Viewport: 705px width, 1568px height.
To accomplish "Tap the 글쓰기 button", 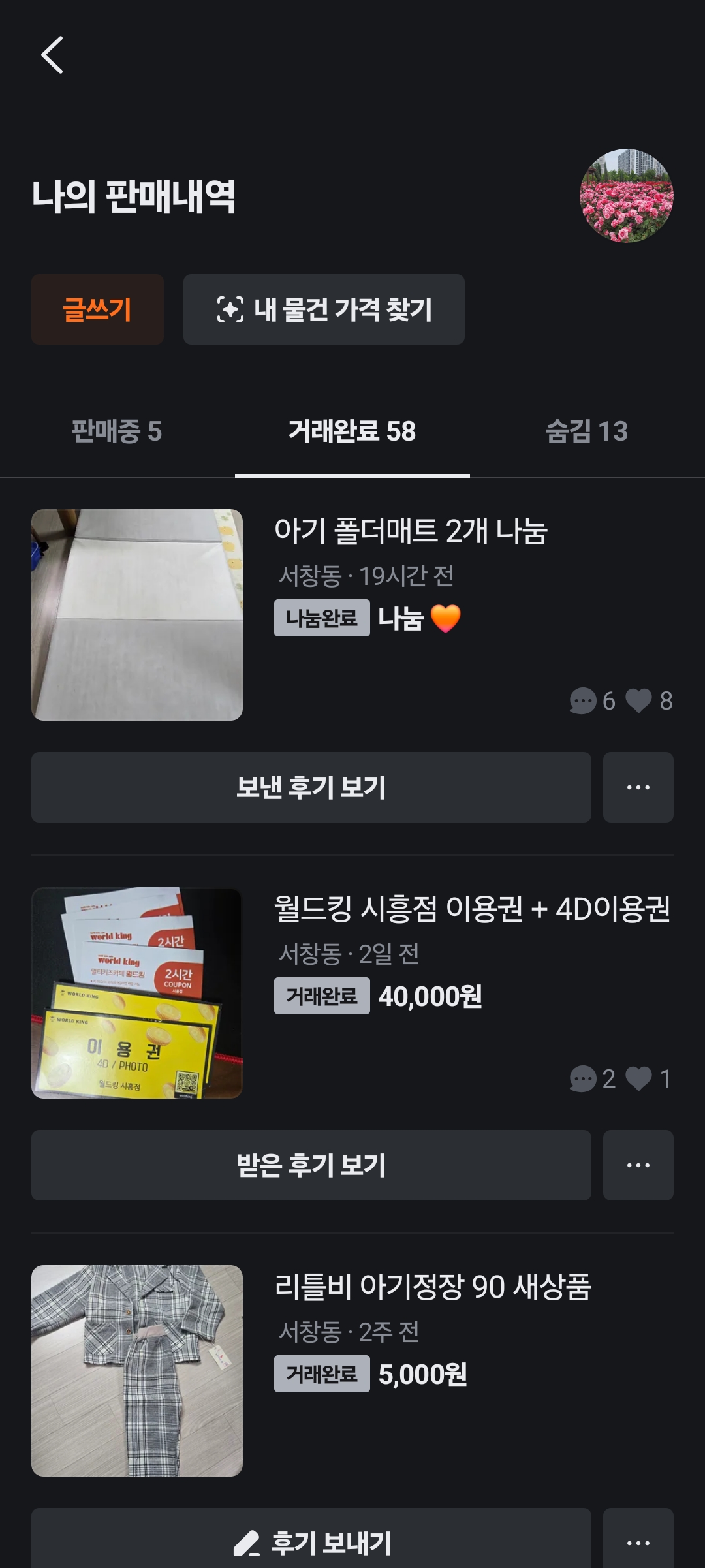I will pyautogui.click(x=97, y=309).
